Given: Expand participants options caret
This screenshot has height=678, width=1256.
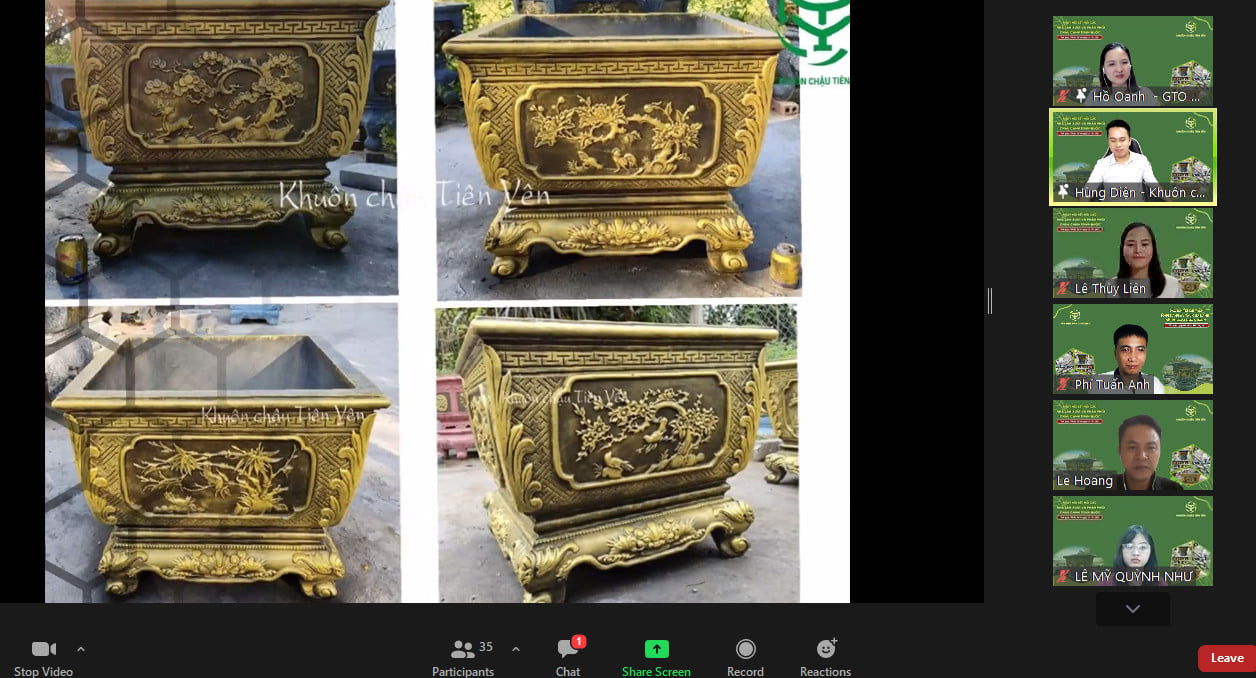Looking at the screenshot, I should [x=516, y=649].
